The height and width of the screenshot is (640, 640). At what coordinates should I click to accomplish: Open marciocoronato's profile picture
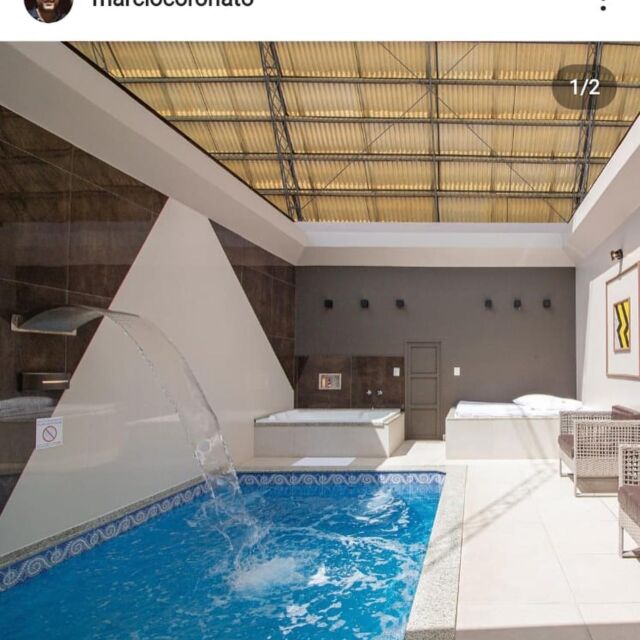(x=48, y=6)
